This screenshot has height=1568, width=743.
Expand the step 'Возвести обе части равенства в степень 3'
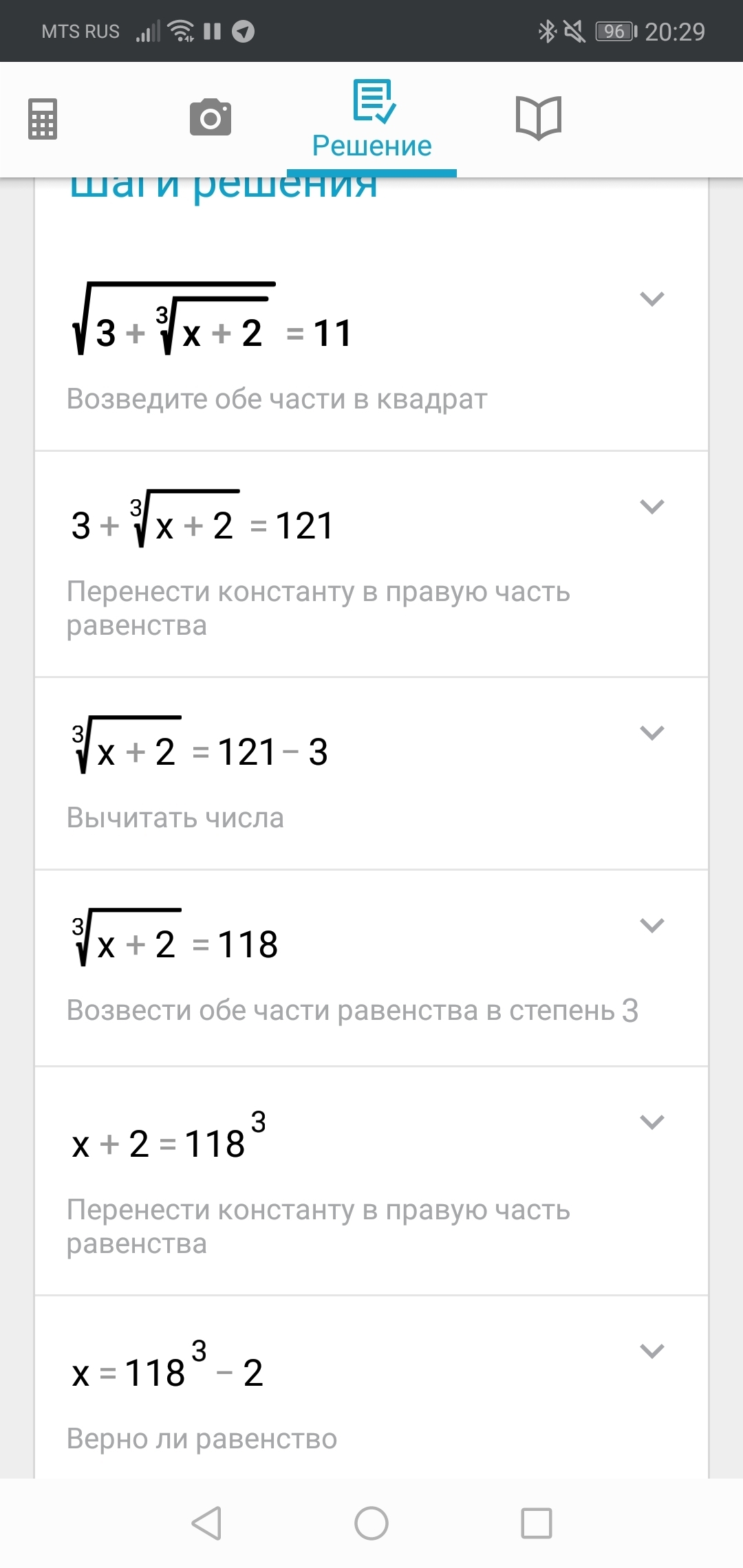click(x=652, y=926)
